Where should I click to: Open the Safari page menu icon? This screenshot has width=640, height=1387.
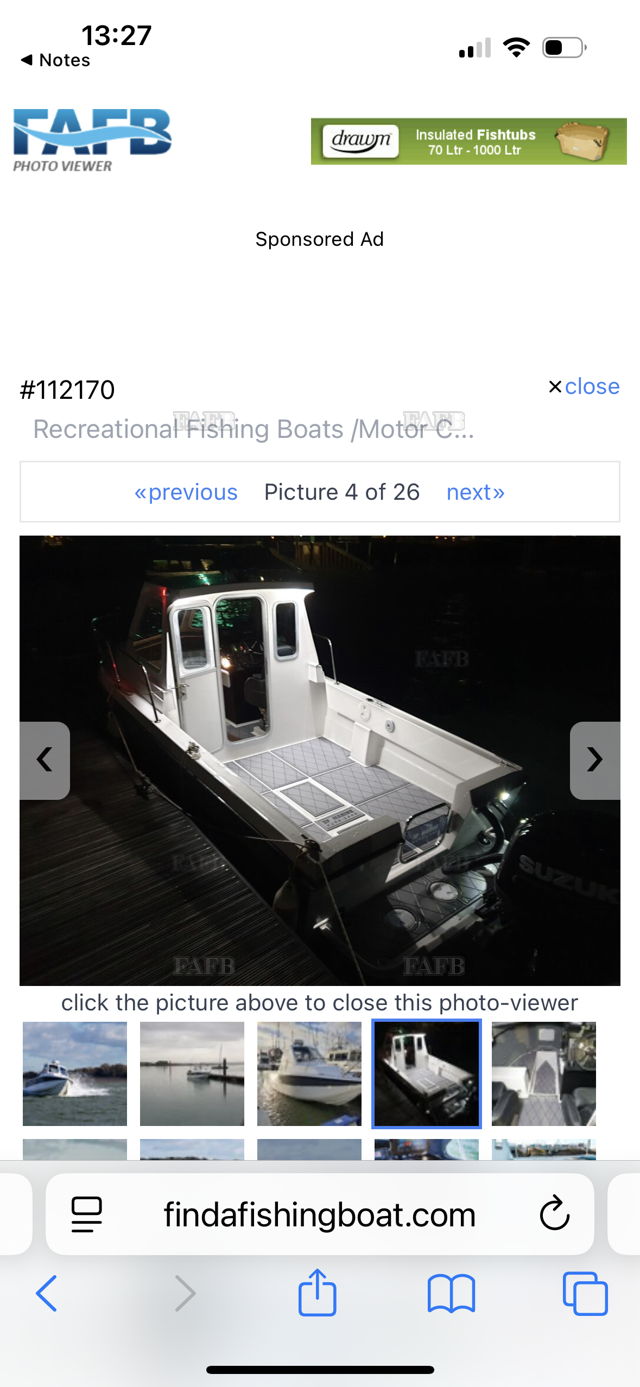click(x=87, y=1214)
